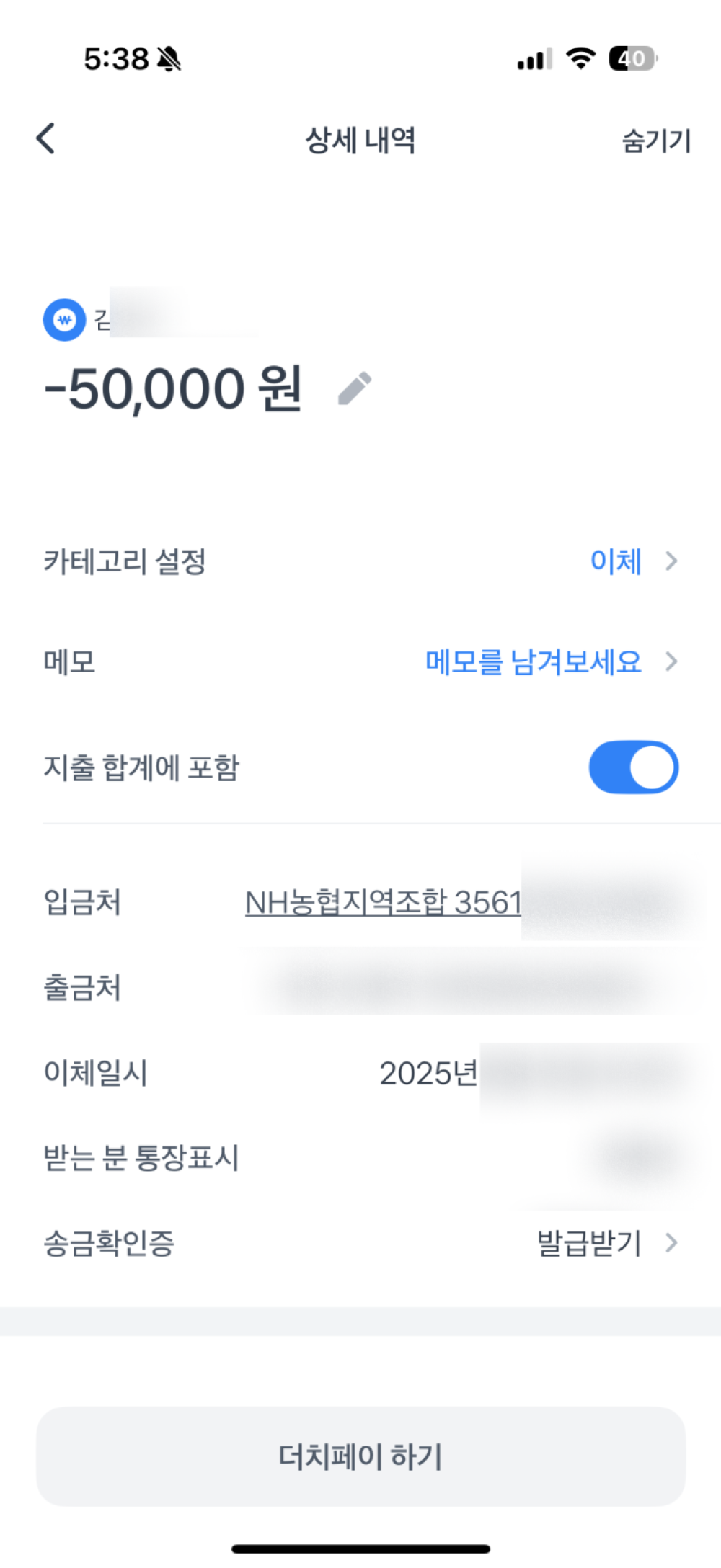This screenshot has height=1568, width=721.
Task: Toggle 지출 합계에 포함 switch off
Action: tap(633, 767)
